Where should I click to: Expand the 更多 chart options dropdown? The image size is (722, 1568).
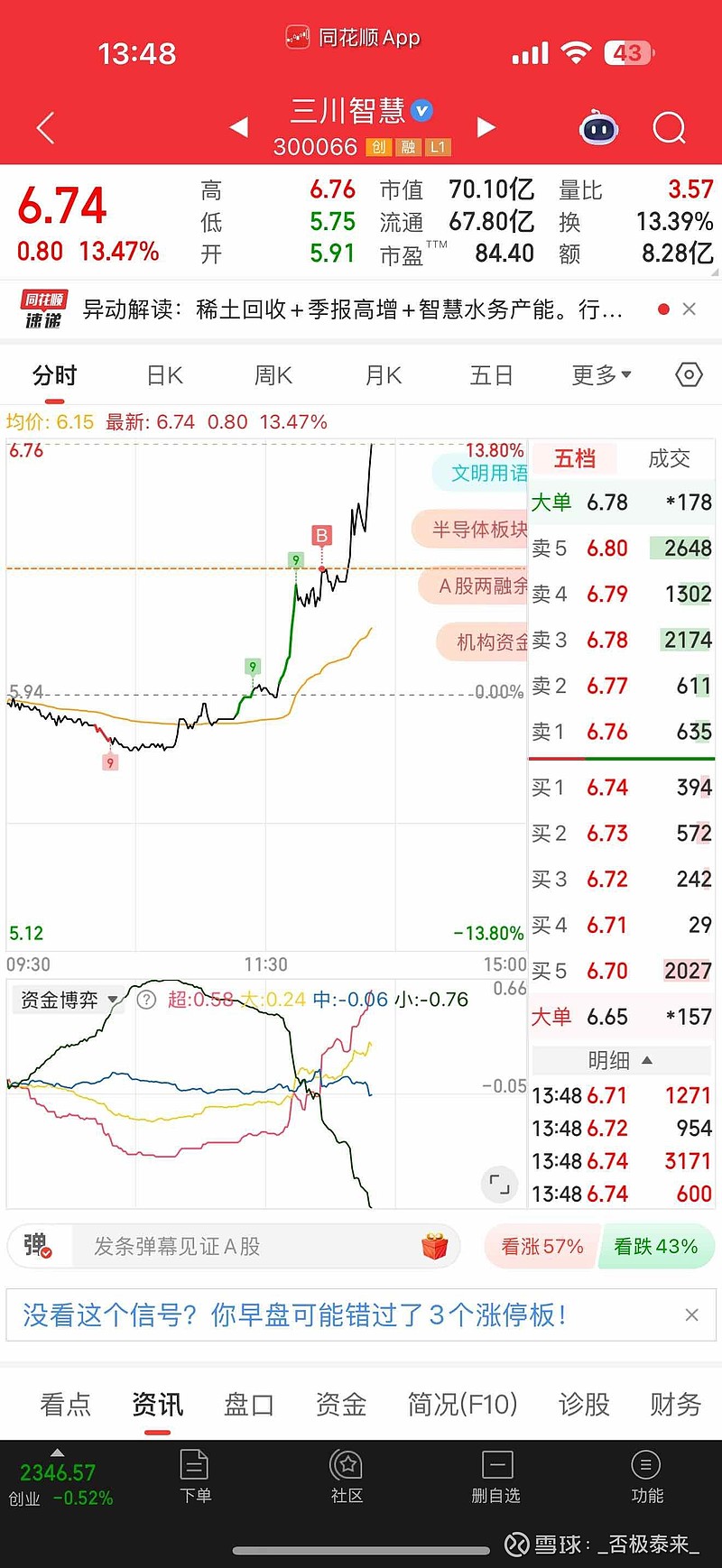(x=601, y=374)
